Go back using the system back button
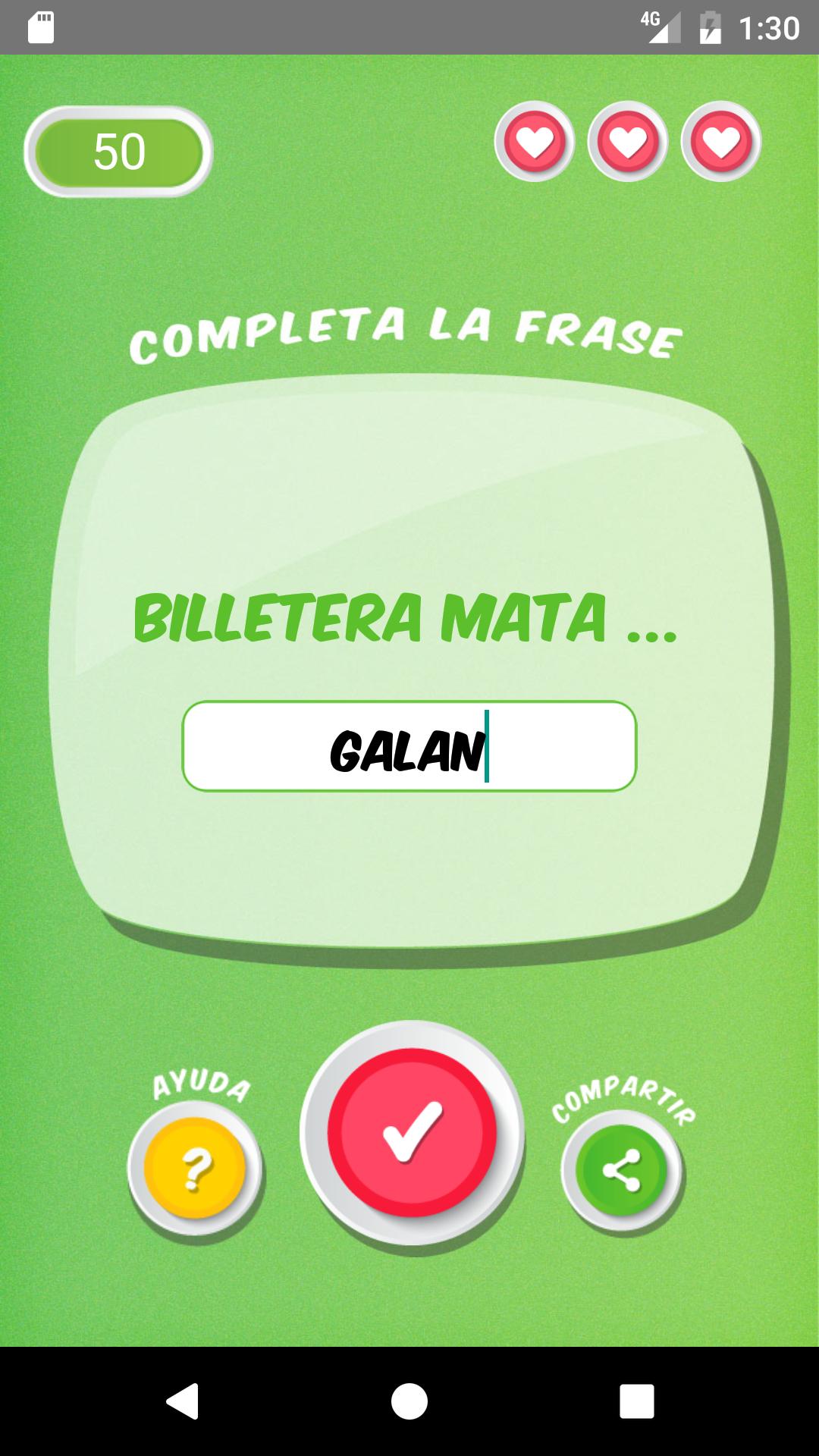Screen dimensions: 819x1456 (x=183, y=1401)
